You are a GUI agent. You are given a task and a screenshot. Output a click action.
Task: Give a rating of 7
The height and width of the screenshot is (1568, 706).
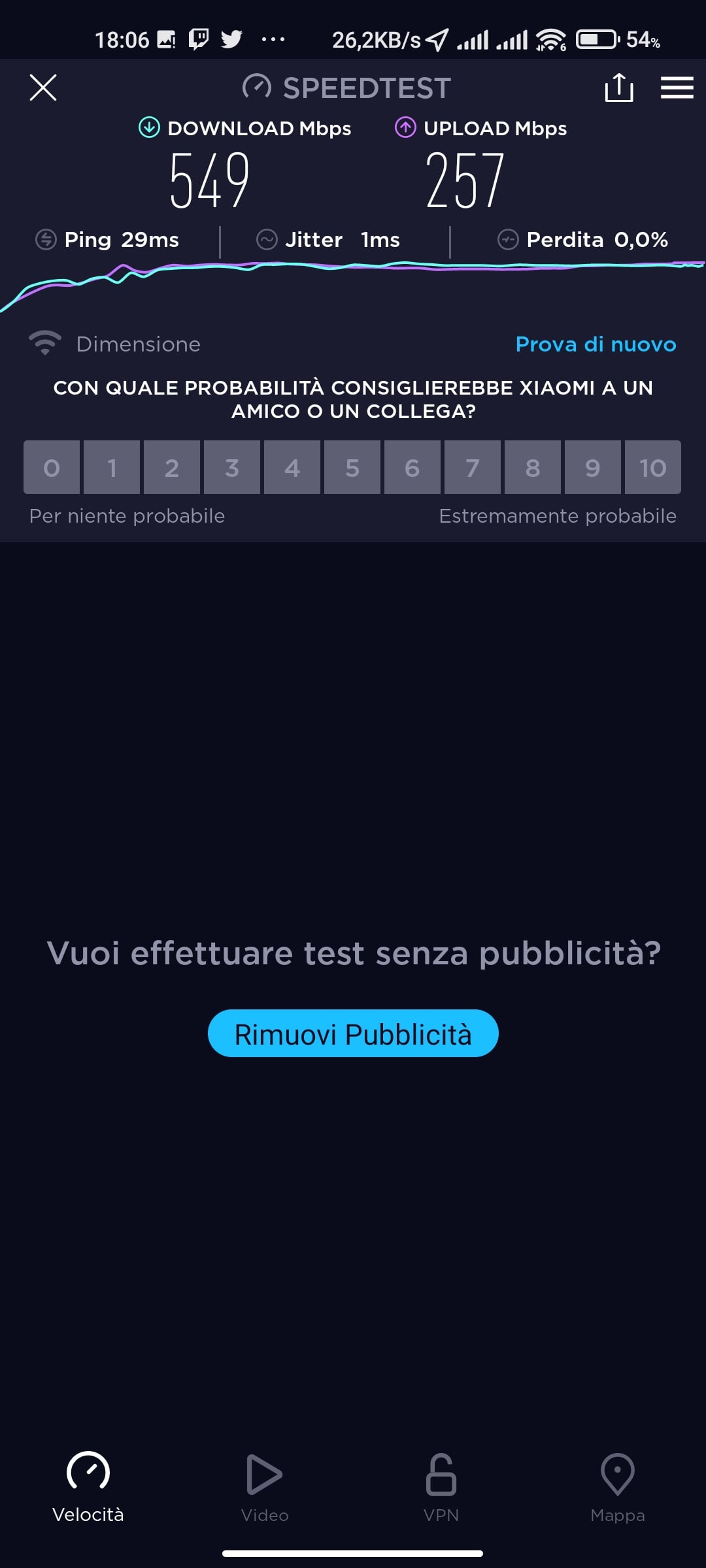click(473, 468)
